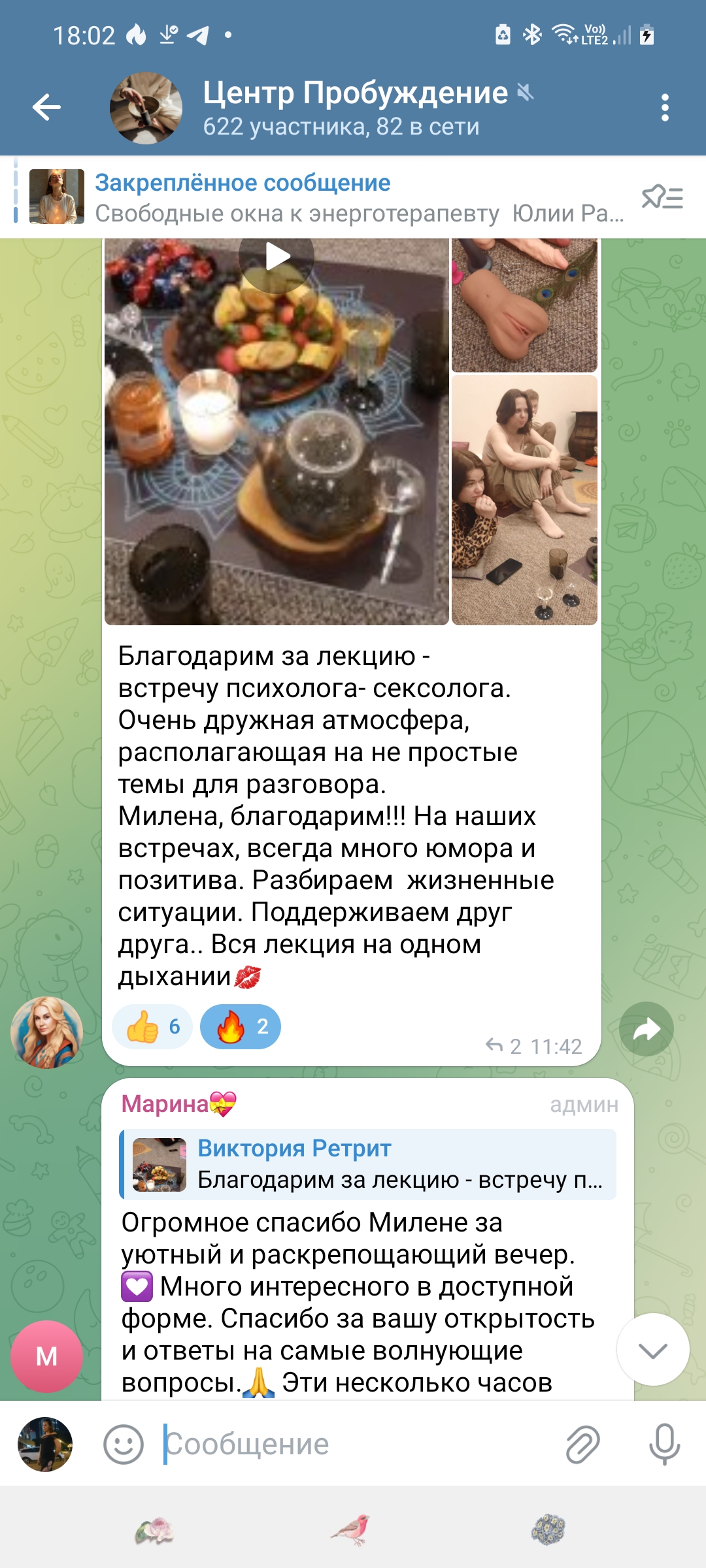Open Виктория Ретрит's avatar profile
The image size is (706, 1568).
click(x=46, y=1032)
